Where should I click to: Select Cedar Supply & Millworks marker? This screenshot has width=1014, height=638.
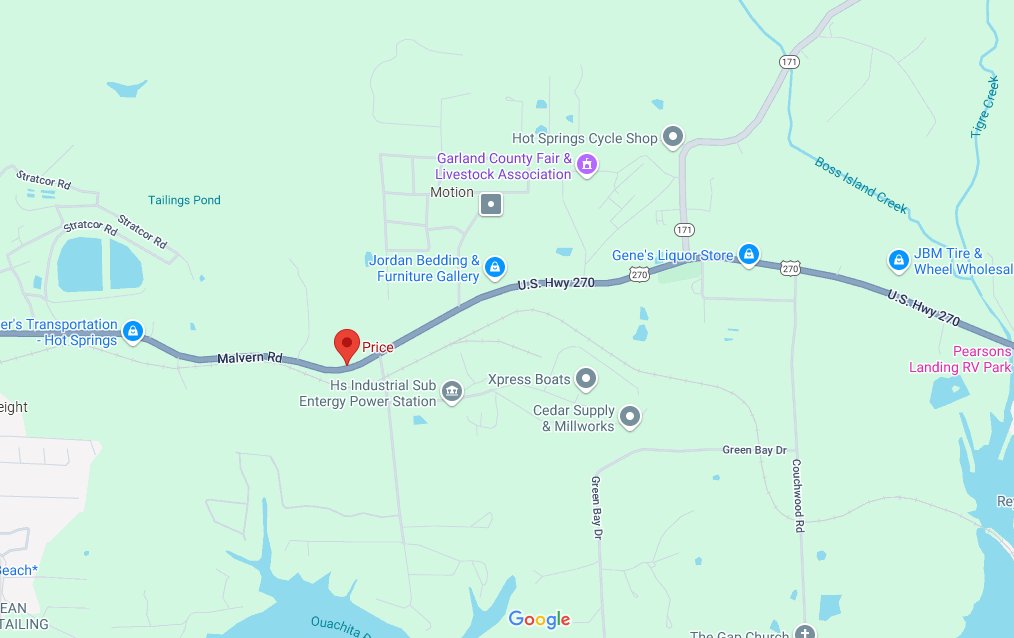629,416
